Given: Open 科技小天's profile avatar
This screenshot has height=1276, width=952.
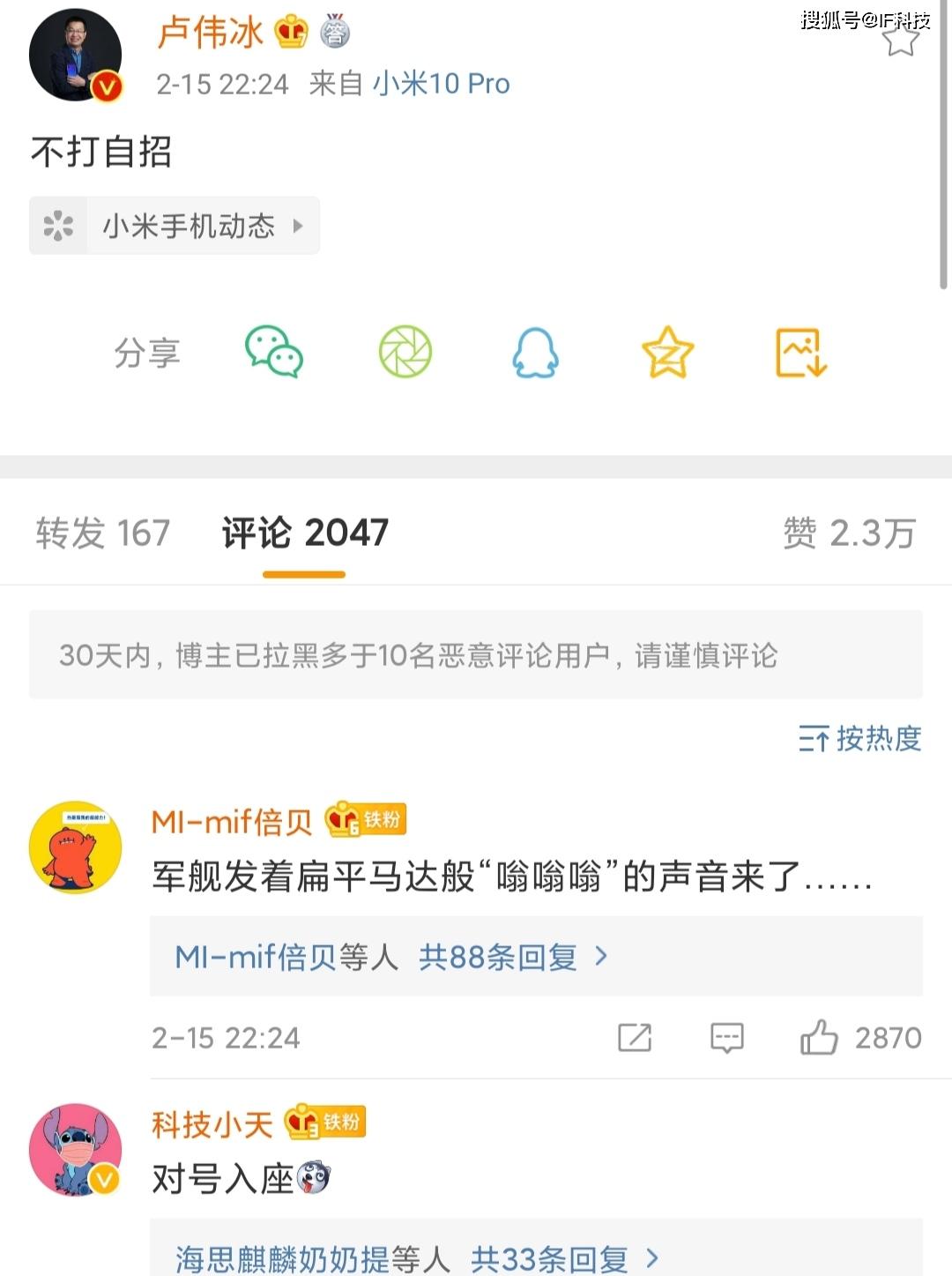Looking at the screenshot, I should click(x=76, y=1149).
